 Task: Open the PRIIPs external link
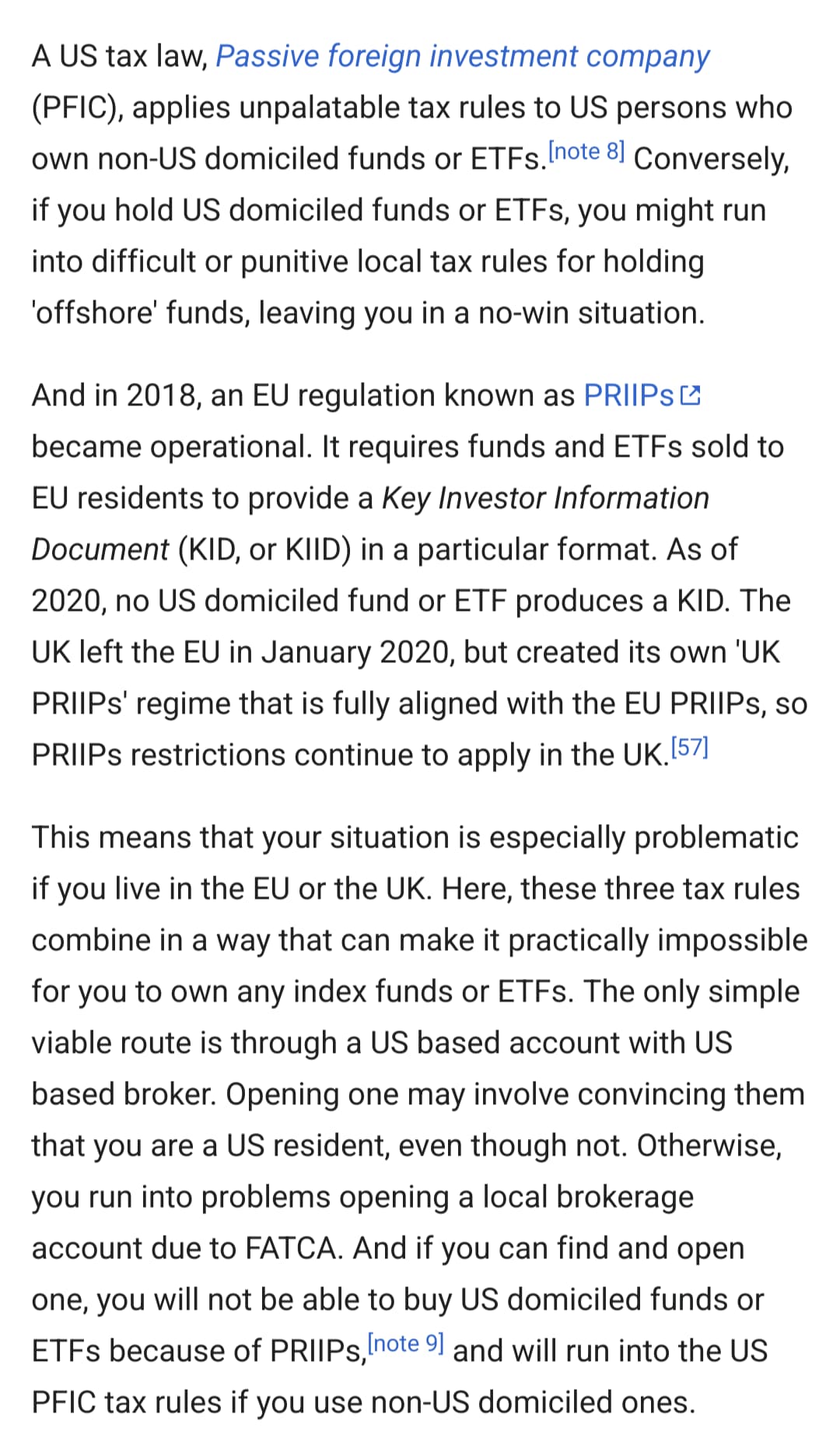(x=641, y=395)
